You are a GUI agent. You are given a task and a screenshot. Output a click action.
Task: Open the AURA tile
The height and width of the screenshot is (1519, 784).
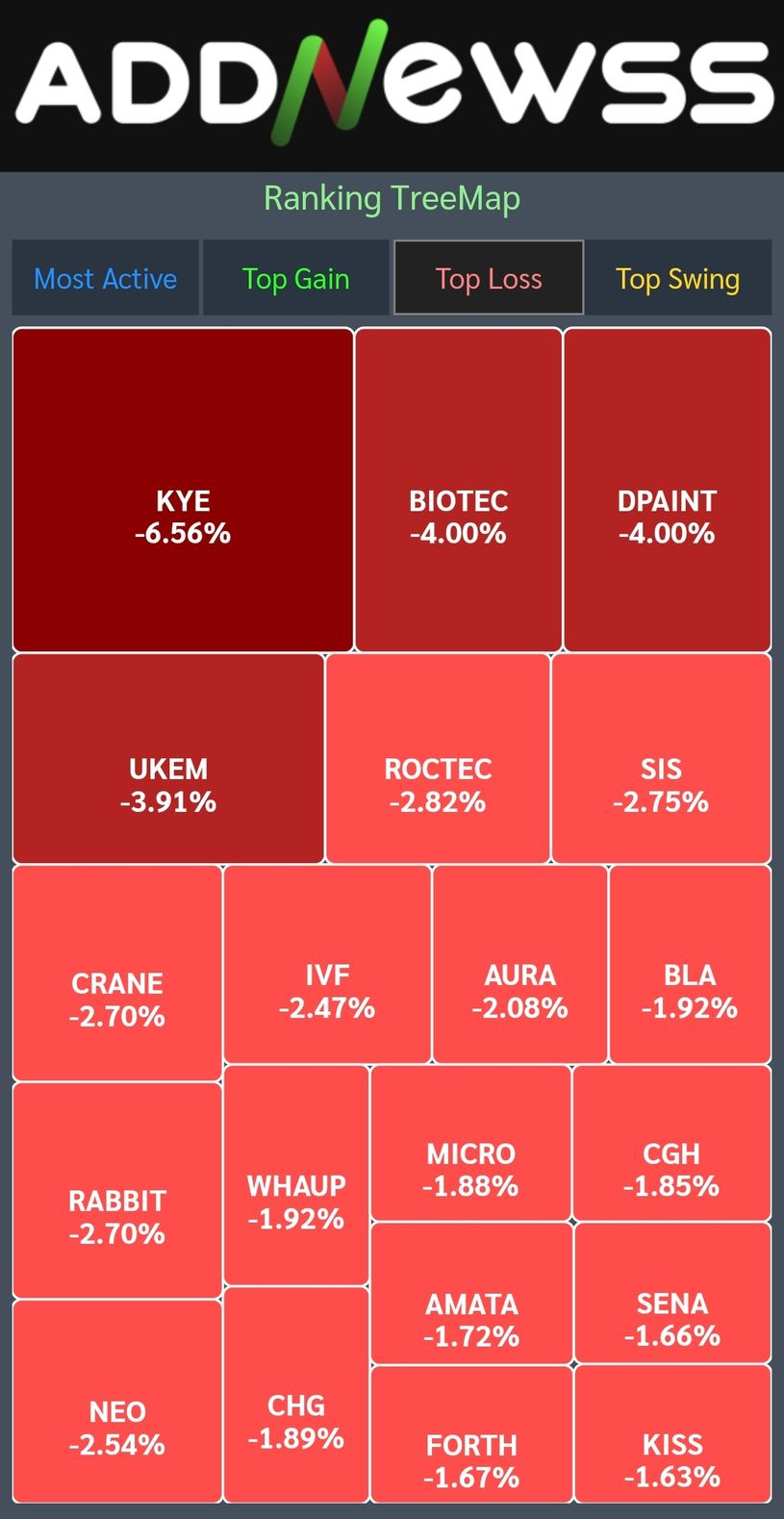520,964
